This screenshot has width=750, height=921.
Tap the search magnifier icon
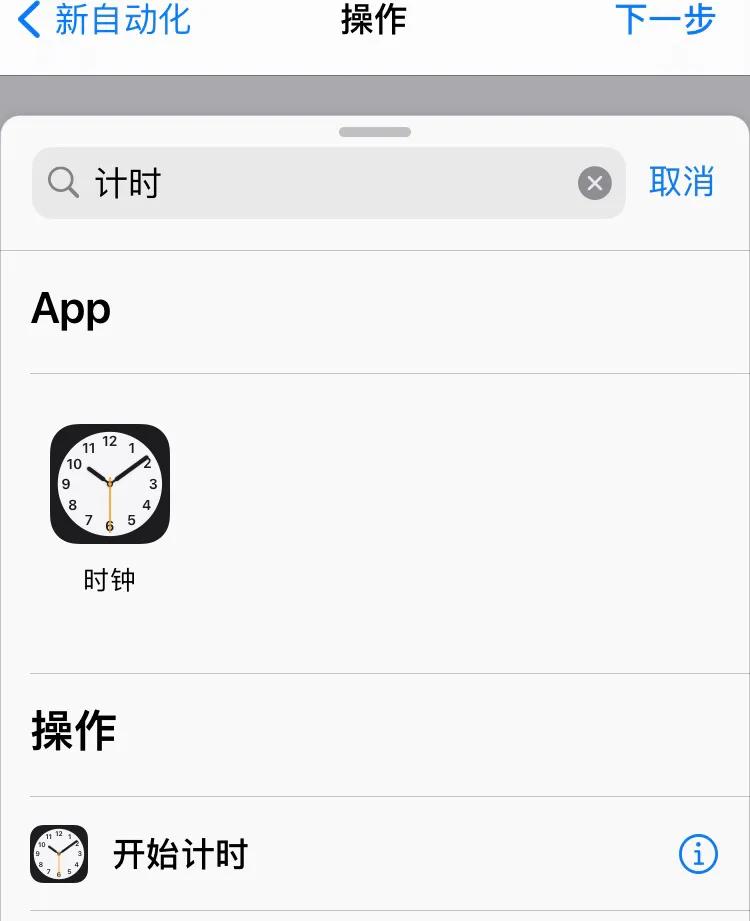(62, 183)
